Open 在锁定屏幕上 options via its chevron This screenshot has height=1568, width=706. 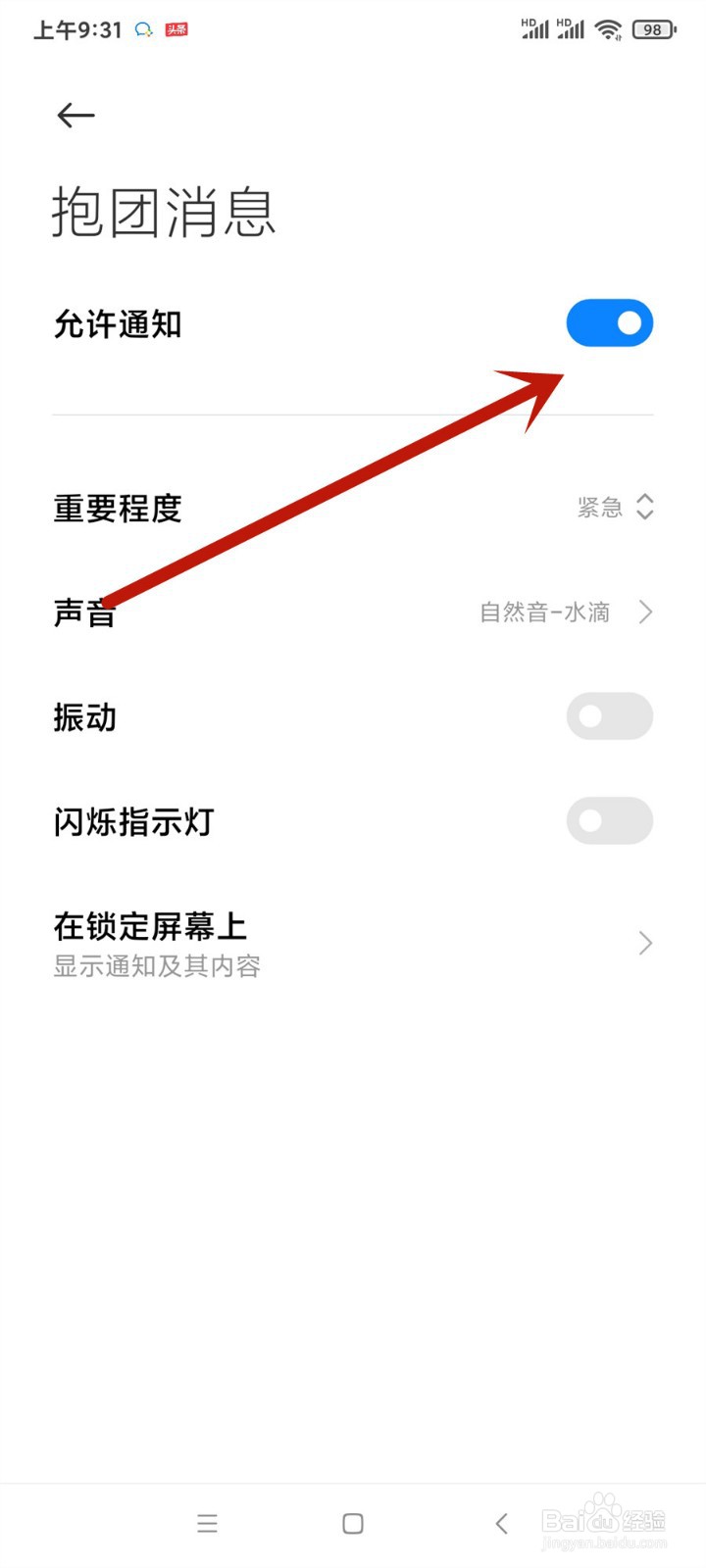(645, 943)
